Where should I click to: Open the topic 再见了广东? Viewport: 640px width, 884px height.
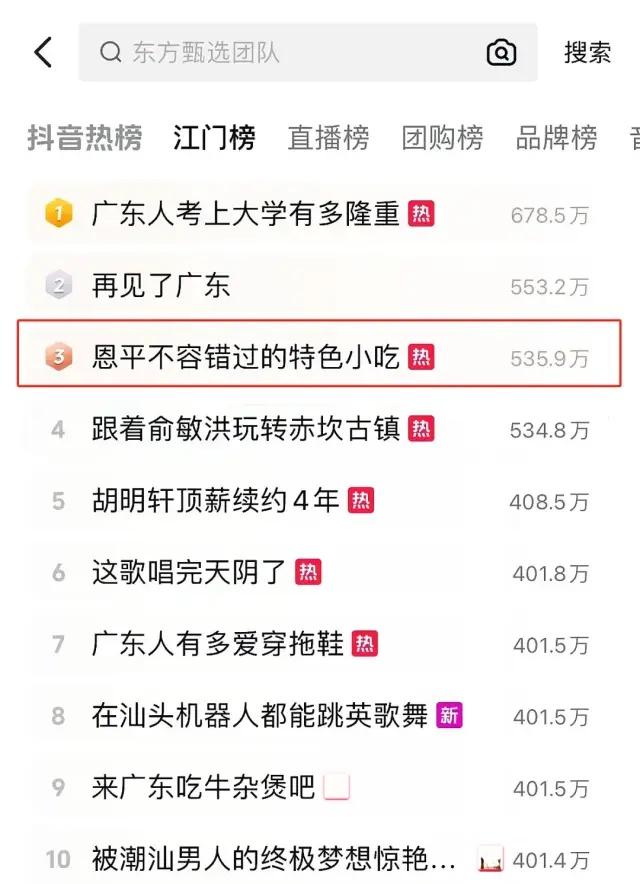161,286
